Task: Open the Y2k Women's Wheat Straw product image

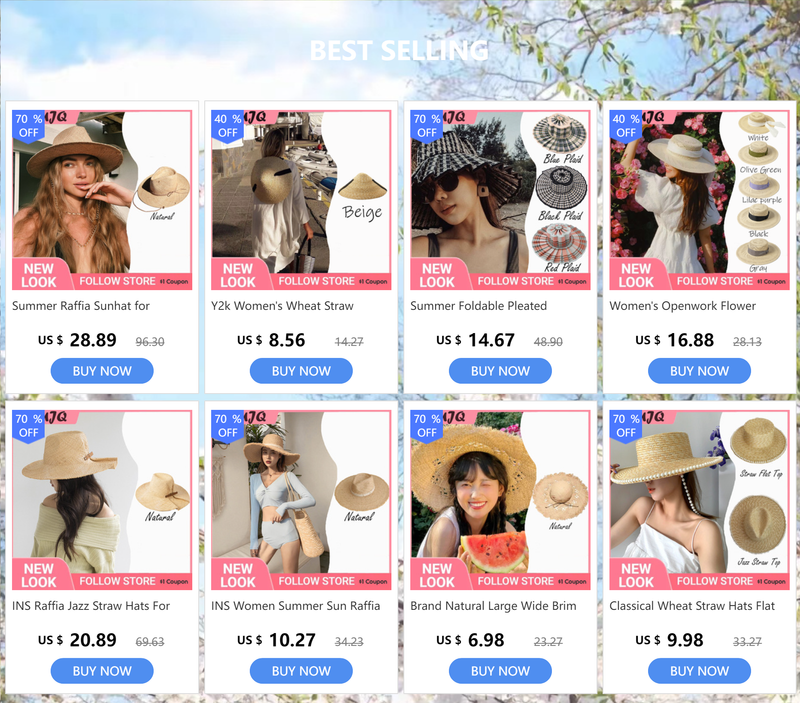Action: click(x=301, y=200)
